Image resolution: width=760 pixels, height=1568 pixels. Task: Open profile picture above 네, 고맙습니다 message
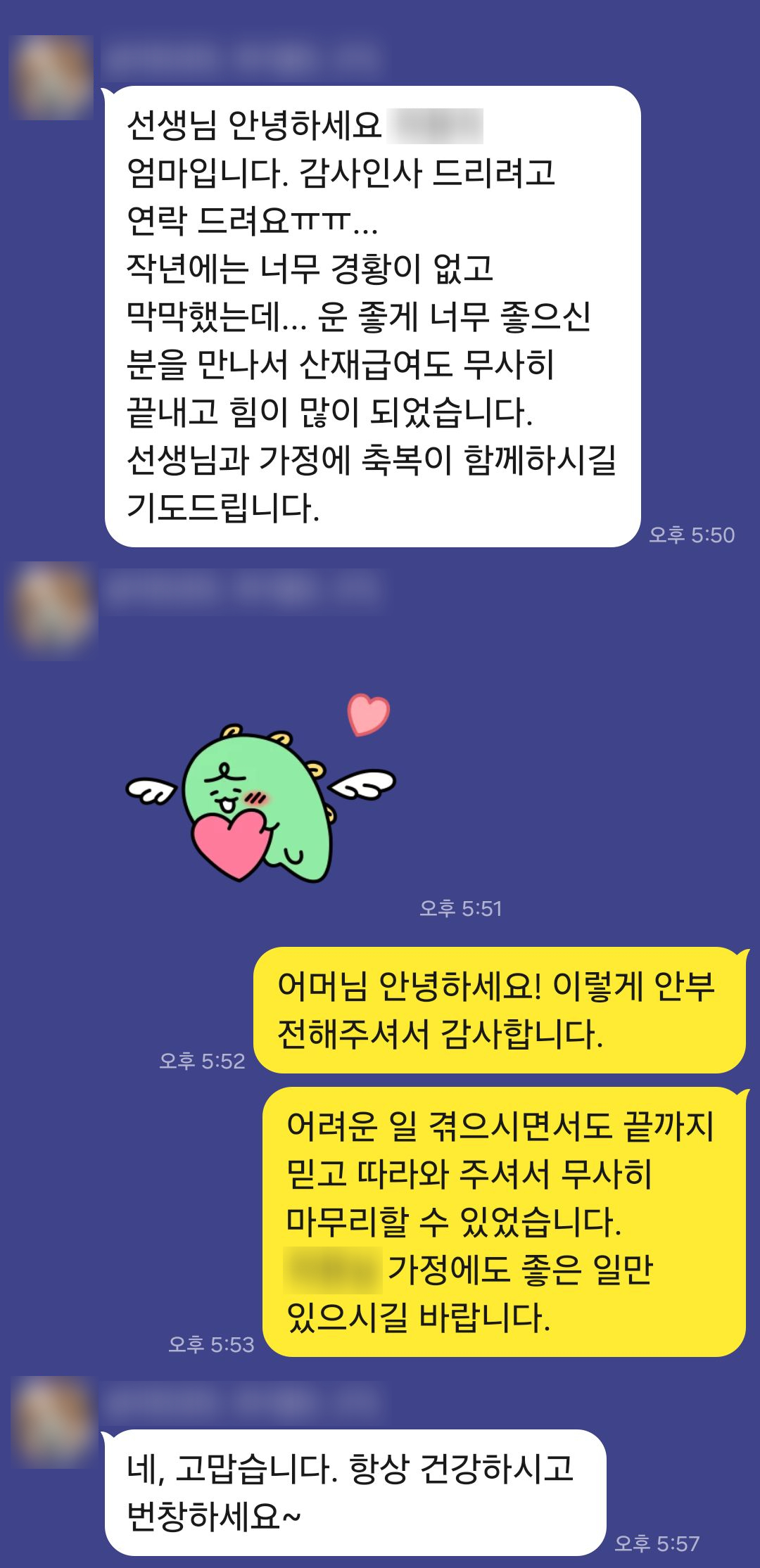[x=51, y=1420]
